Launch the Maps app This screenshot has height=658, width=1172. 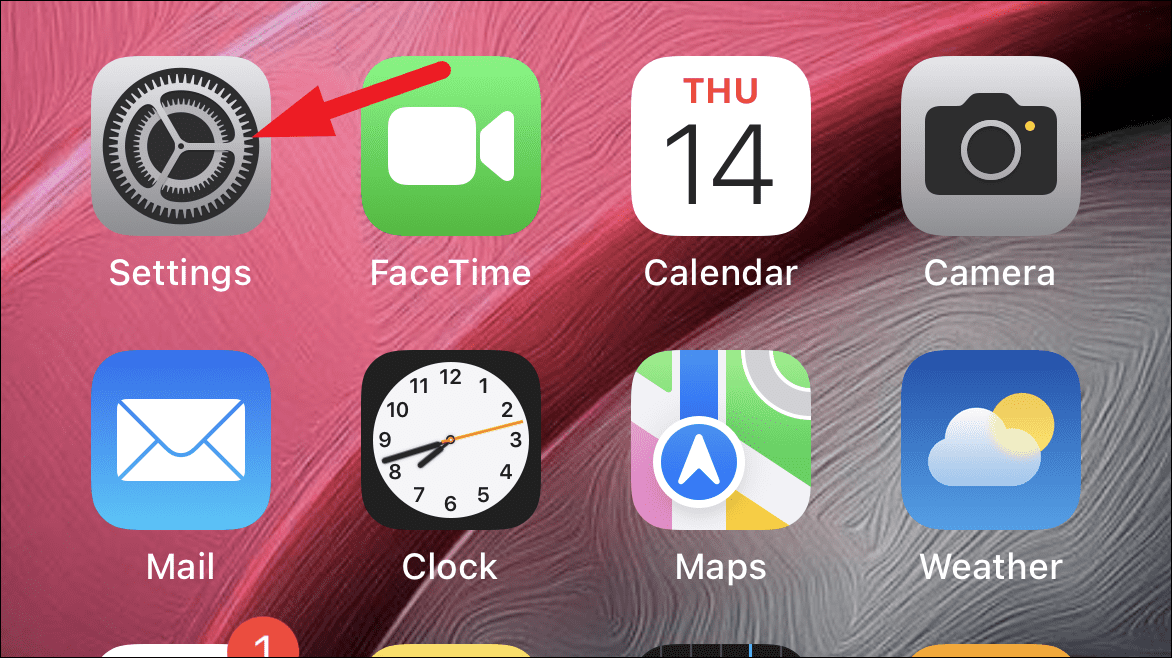721,440
